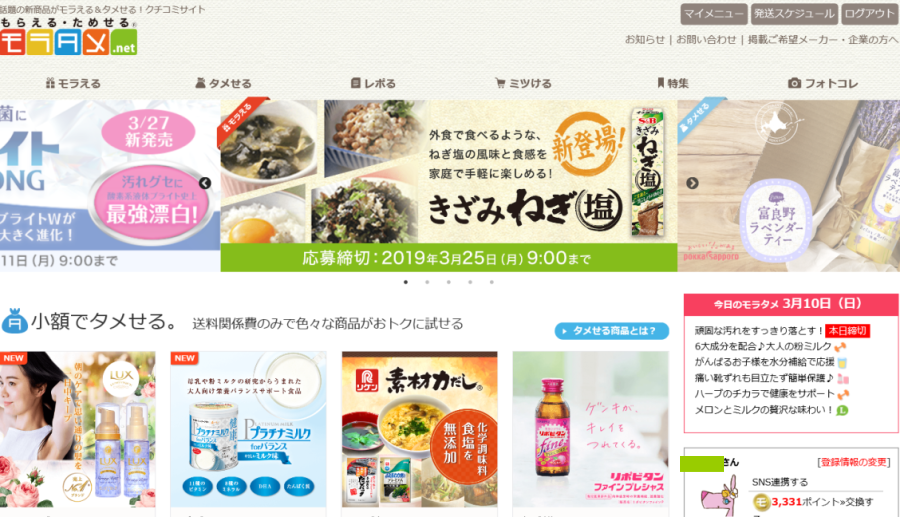Open the LUX product card
900x517 pixels.
point(78,430)
